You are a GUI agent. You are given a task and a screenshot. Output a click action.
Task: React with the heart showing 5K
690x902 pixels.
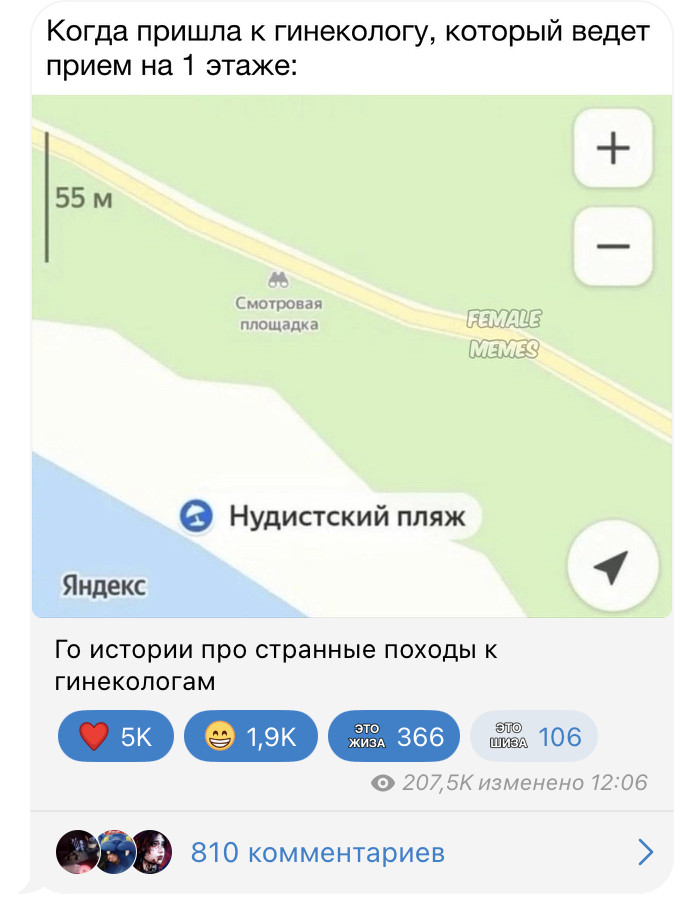pyautogui.click(x=115, y=737)
